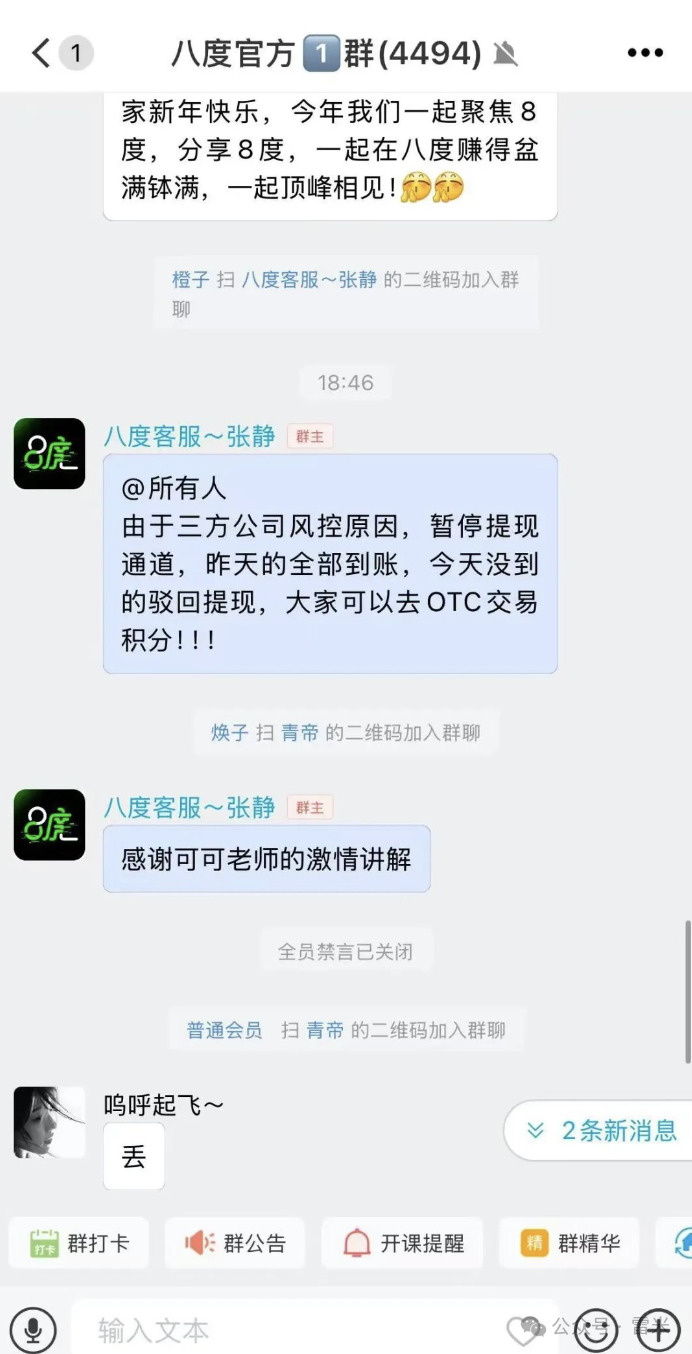Open 普通会员's profile link

(225, 1030)
